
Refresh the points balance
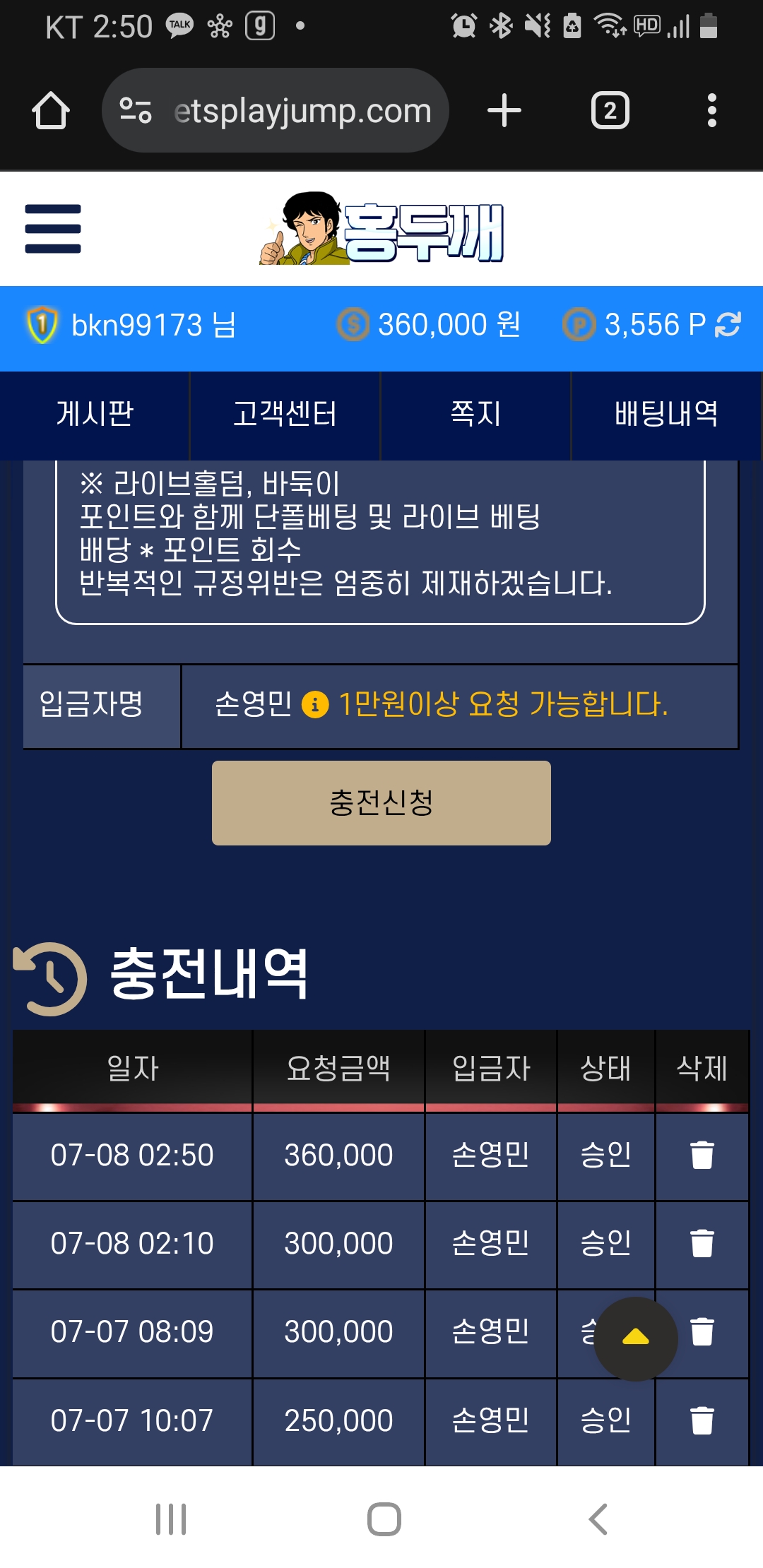pos(728,325)
